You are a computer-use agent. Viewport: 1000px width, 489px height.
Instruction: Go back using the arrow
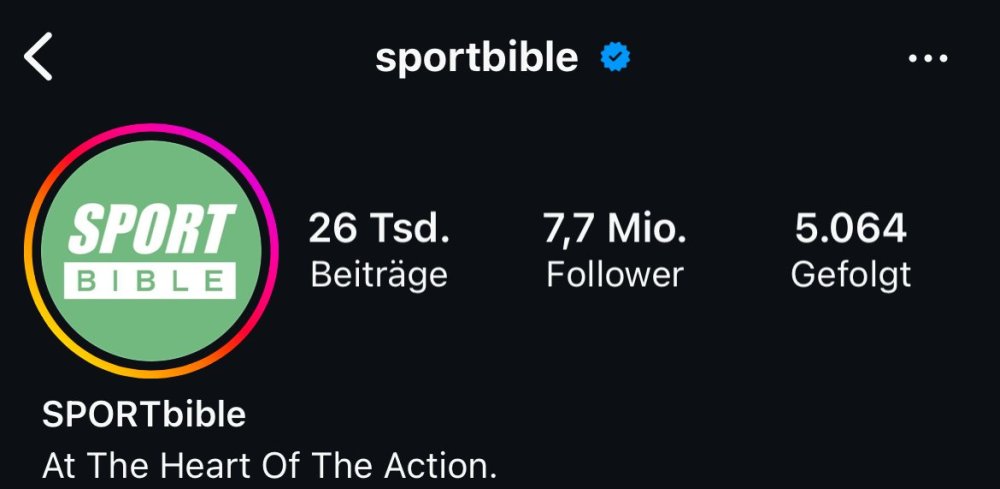[x=38, y=58]
